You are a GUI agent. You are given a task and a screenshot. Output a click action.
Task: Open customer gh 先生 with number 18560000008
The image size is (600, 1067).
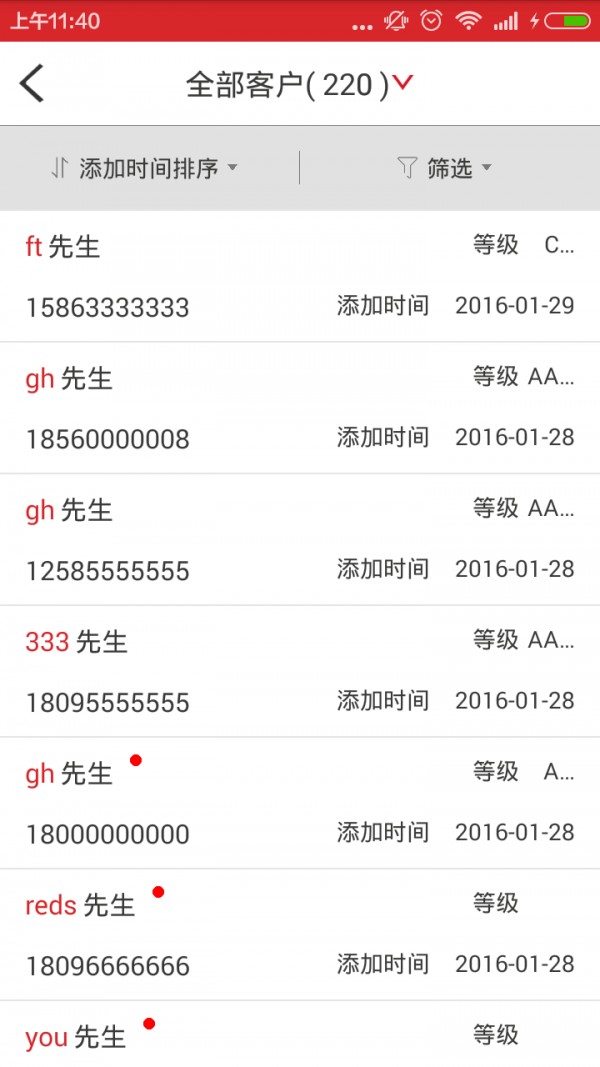click(x=300, y=408)
